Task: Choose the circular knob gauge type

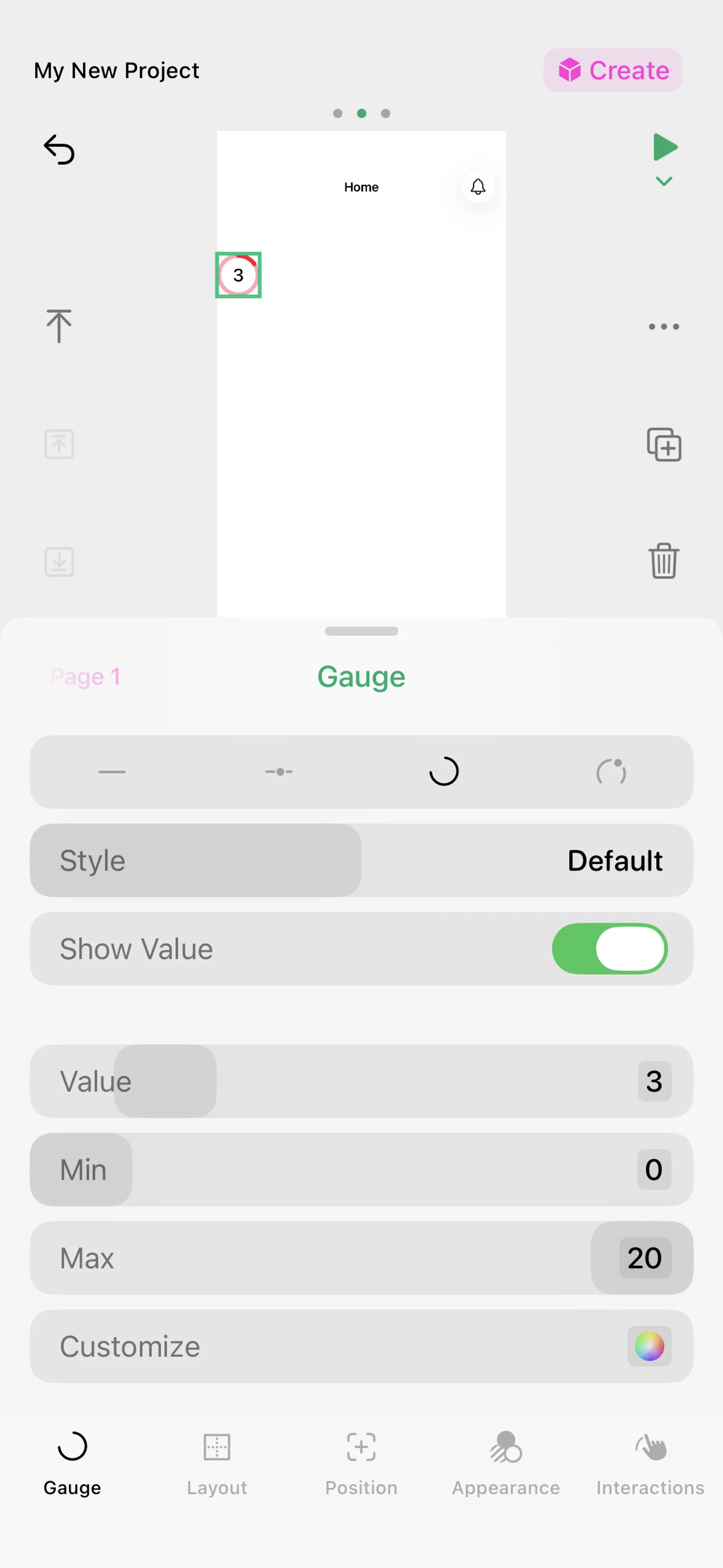Action: tap(611, 772)
